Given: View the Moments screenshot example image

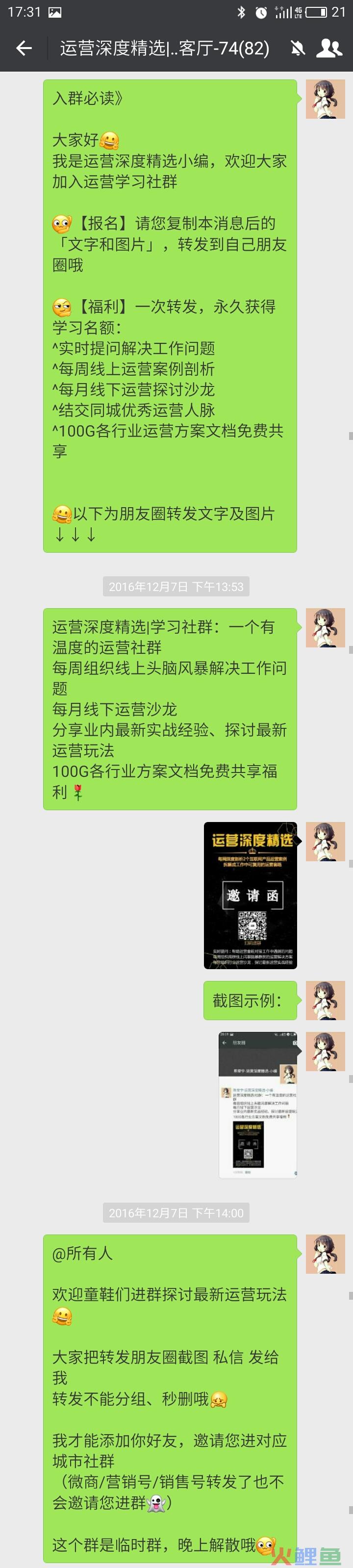Looking at the screenshot, I should point(257,1105).
